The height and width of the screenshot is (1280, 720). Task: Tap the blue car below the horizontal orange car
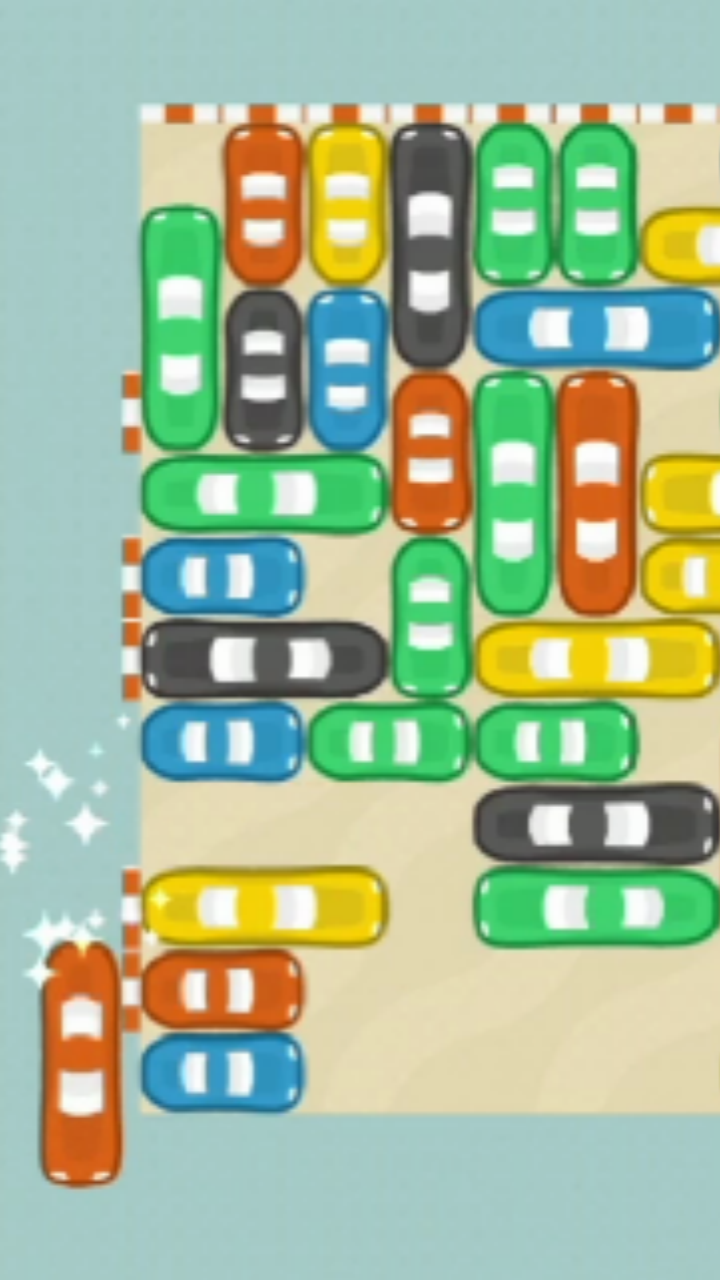point(221,1072)
